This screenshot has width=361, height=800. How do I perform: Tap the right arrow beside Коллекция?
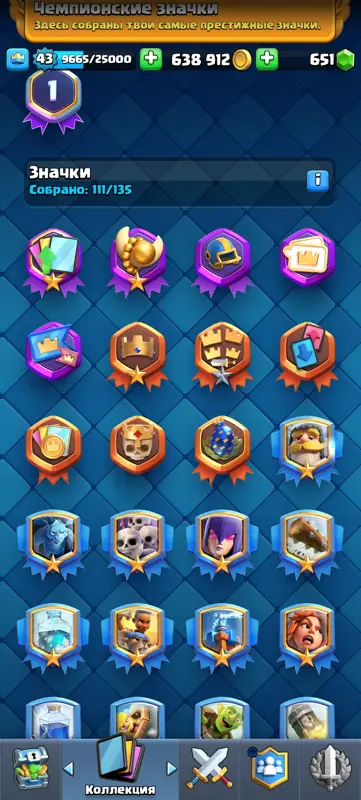[172, 768]
